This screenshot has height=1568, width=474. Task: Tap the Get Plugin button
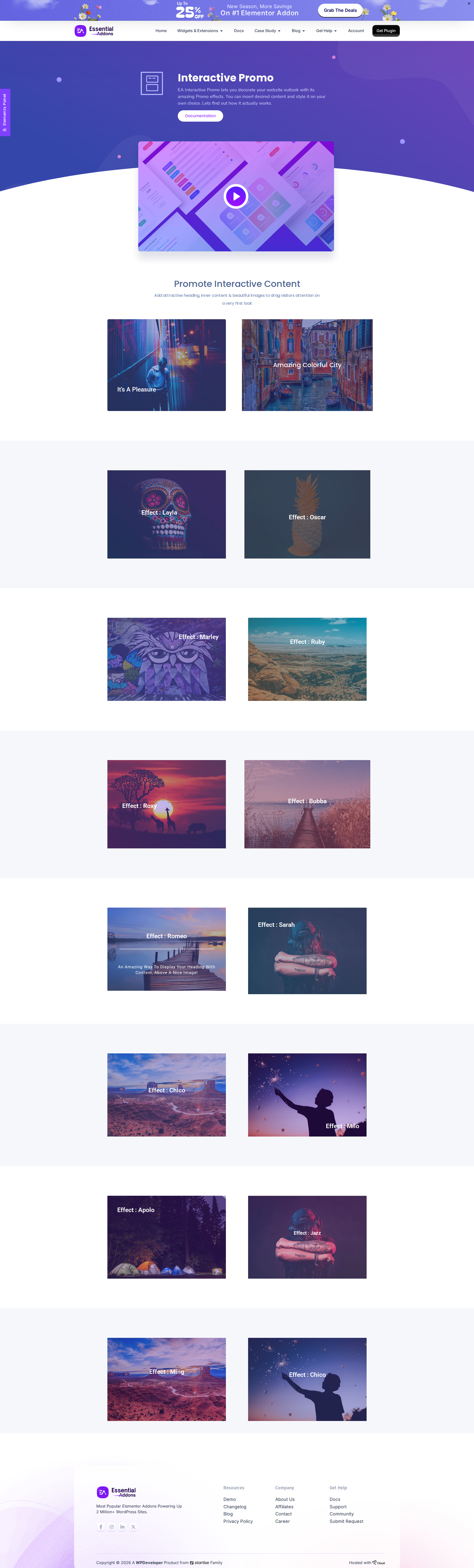coord(386,30)
